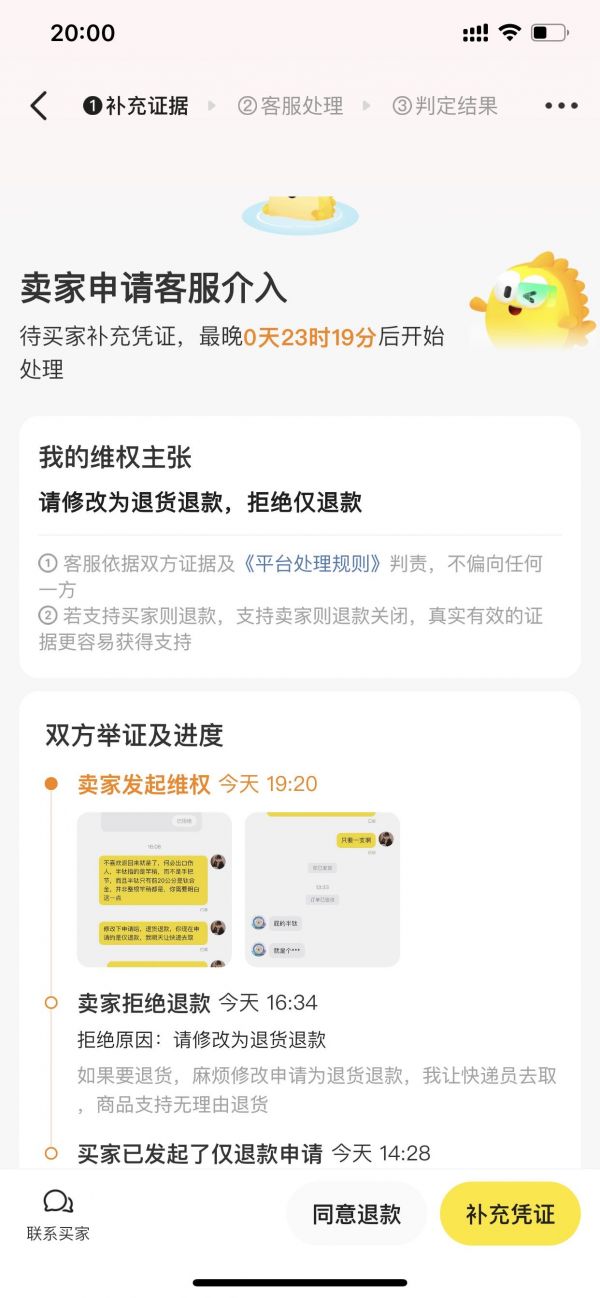Tap 补充凭证 to add more evidence
Image resolution: width=600 pixels, height=1298 pixels.
[510, 1214]
